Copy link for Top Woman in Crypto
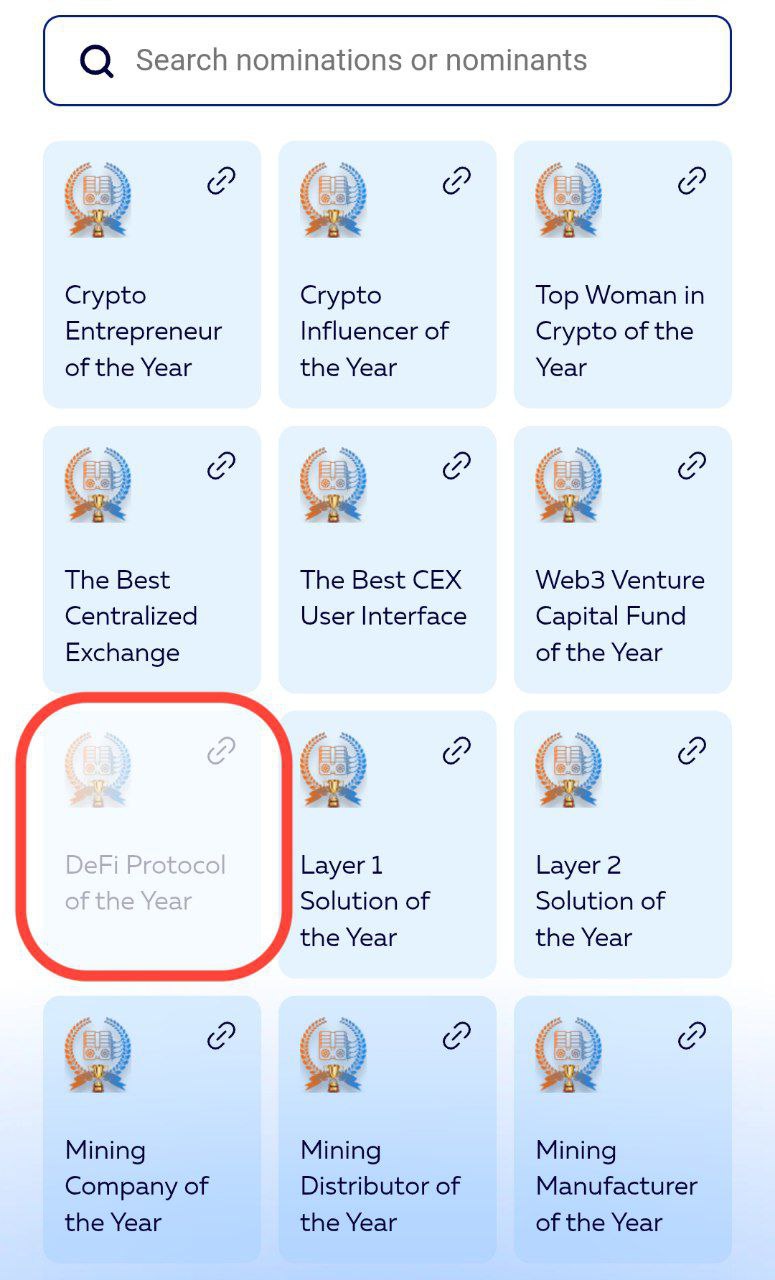Screen dimensions: 775x1280 692,181
